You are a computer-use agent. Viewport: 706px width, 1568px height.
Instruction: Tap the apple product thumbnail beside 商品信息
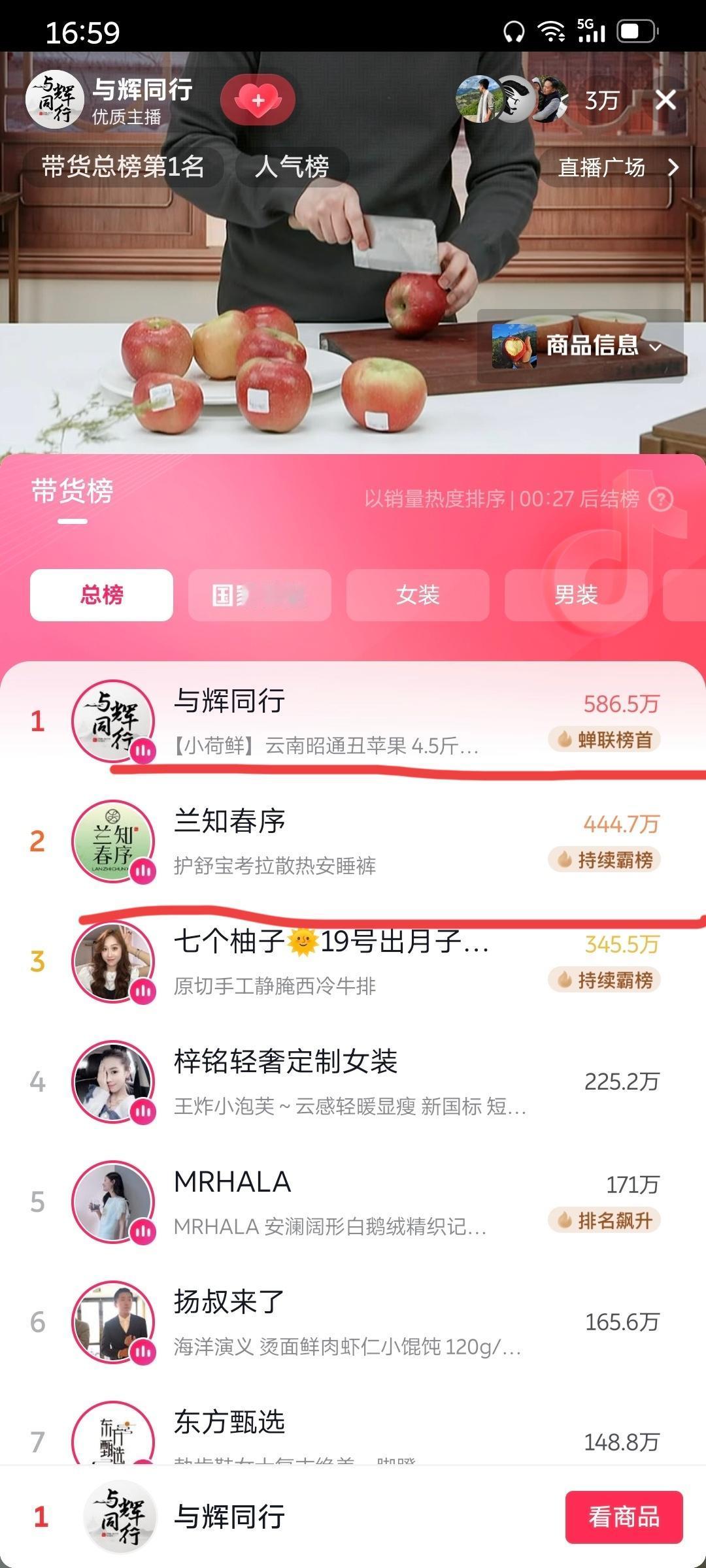[x=513, y=346]
